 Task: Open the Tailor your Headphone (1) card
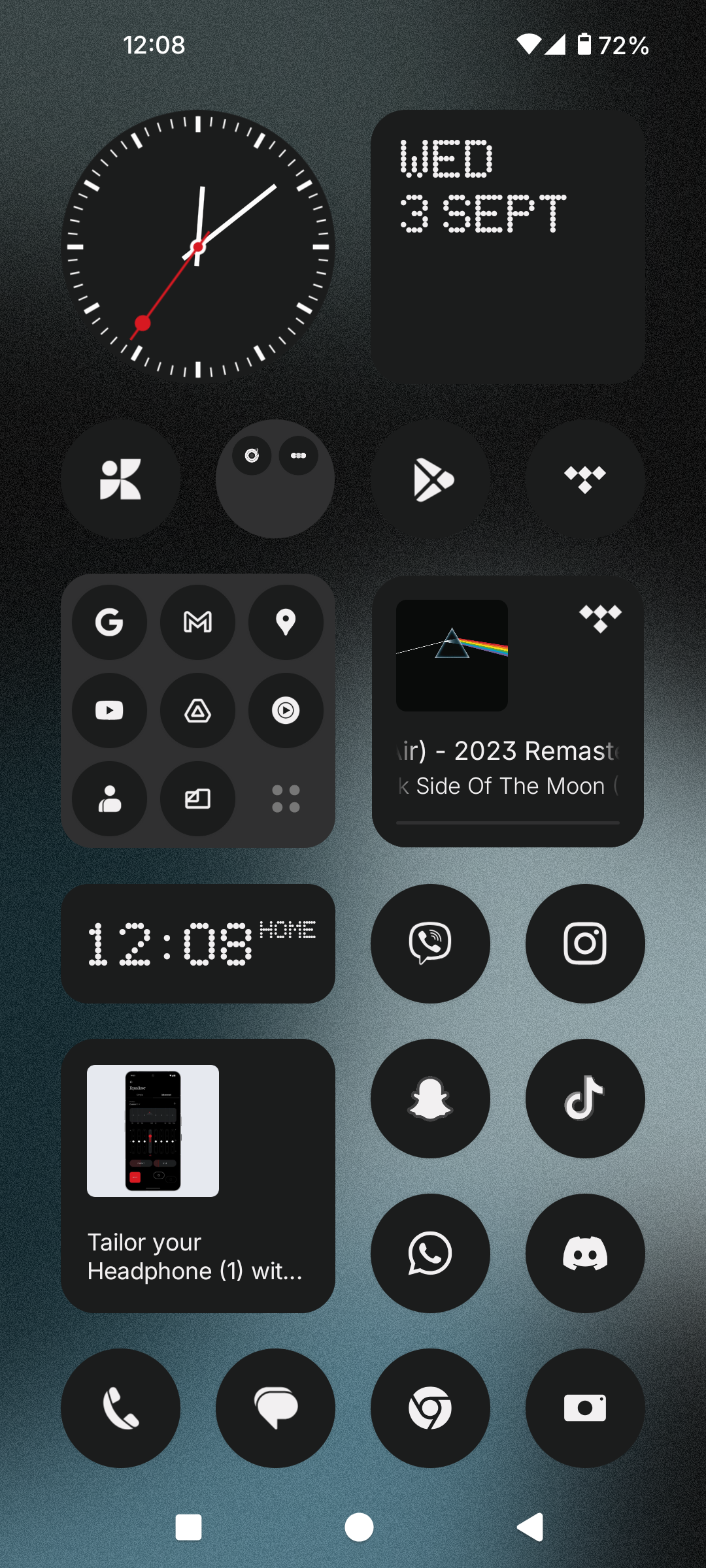click(198, 1176)
